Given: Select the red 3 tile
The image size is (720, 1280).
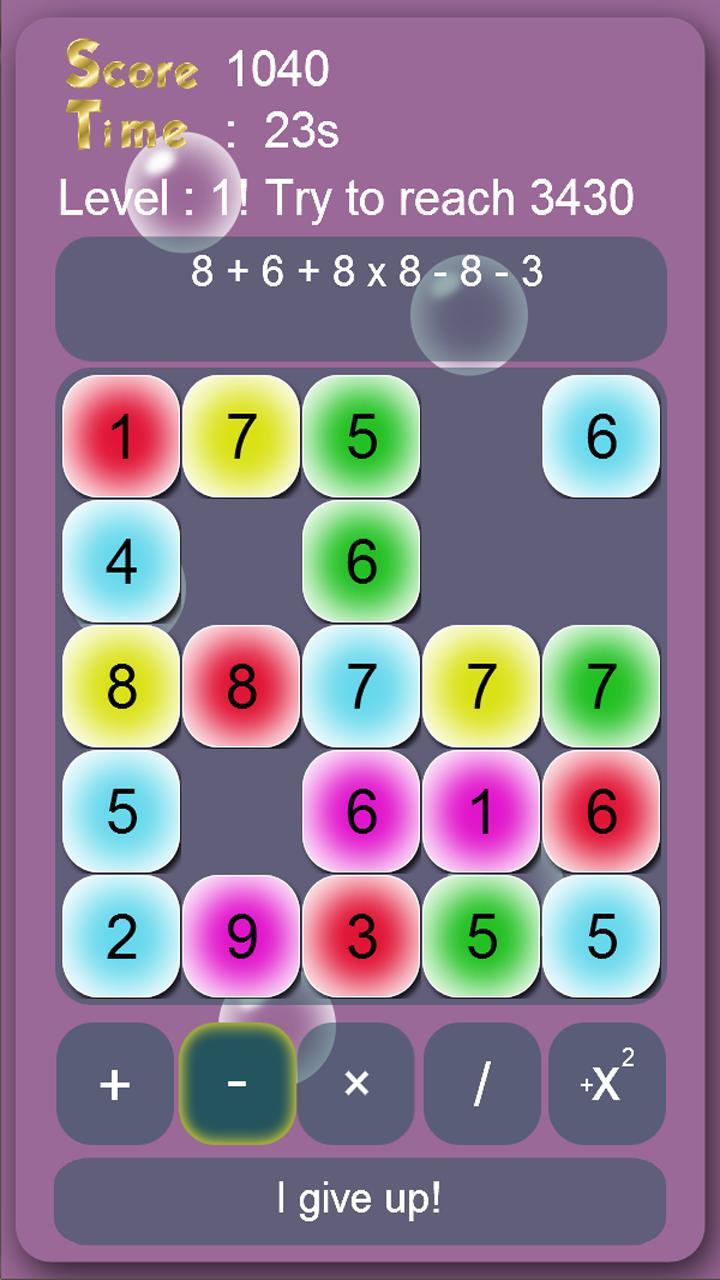Looking at the screenshot, I should pos(361,936).
